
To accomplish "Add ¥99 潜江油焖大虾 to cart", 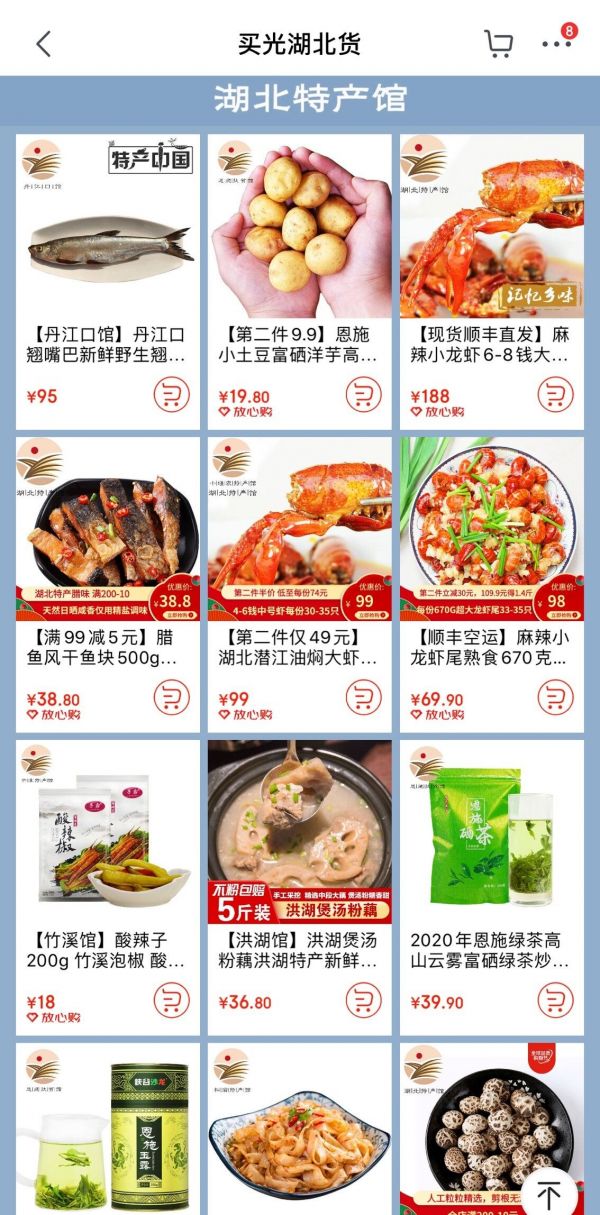I will tap(363, 697).
